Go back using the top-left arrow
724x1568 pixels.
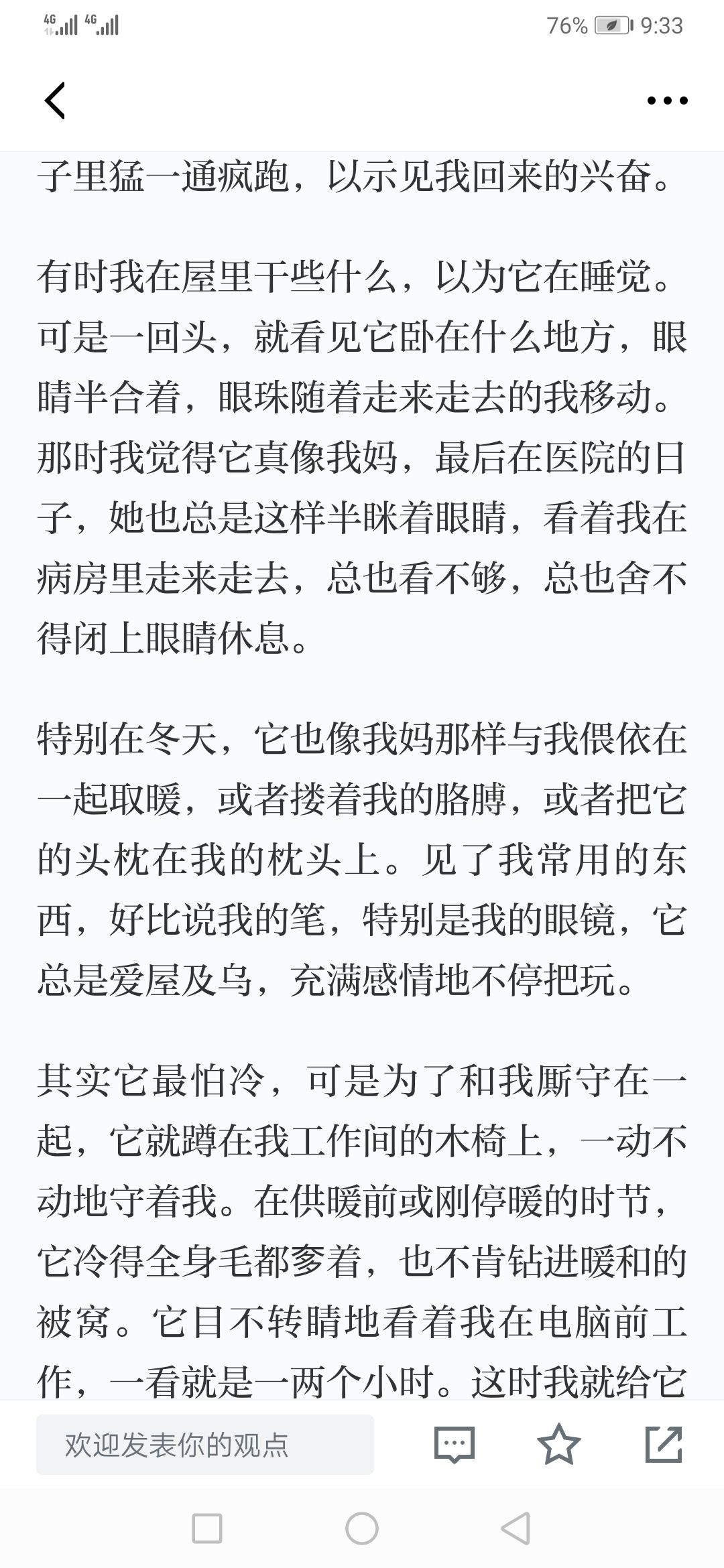(x=55, y=101)
